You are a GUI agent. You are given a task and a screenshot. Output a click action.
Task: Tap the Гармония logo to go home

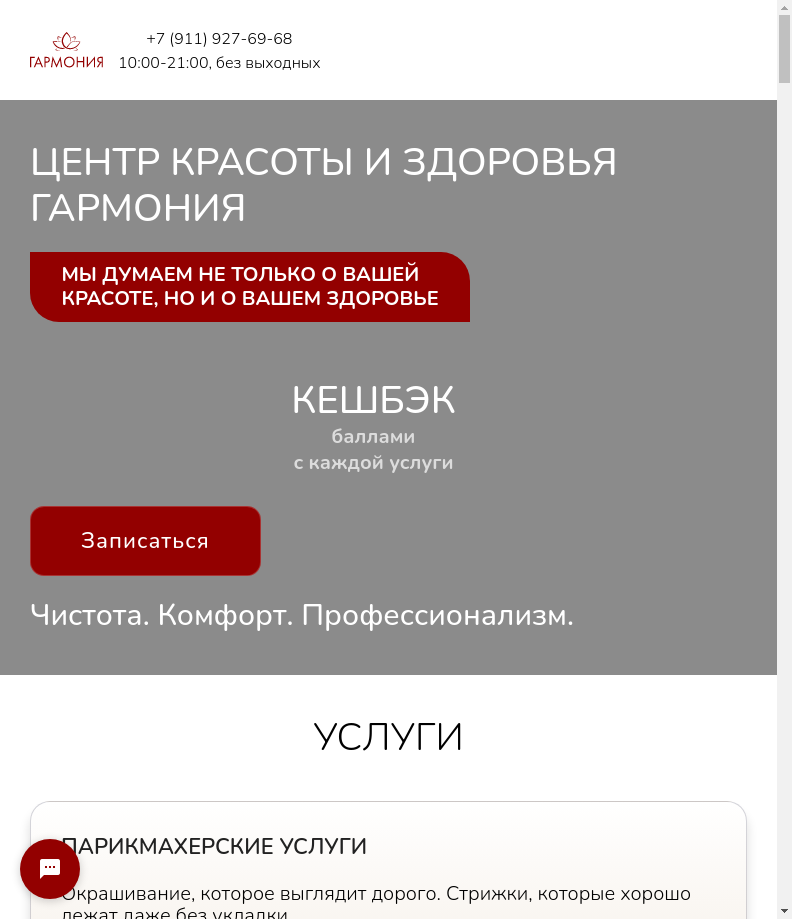(x=66, y=51)
